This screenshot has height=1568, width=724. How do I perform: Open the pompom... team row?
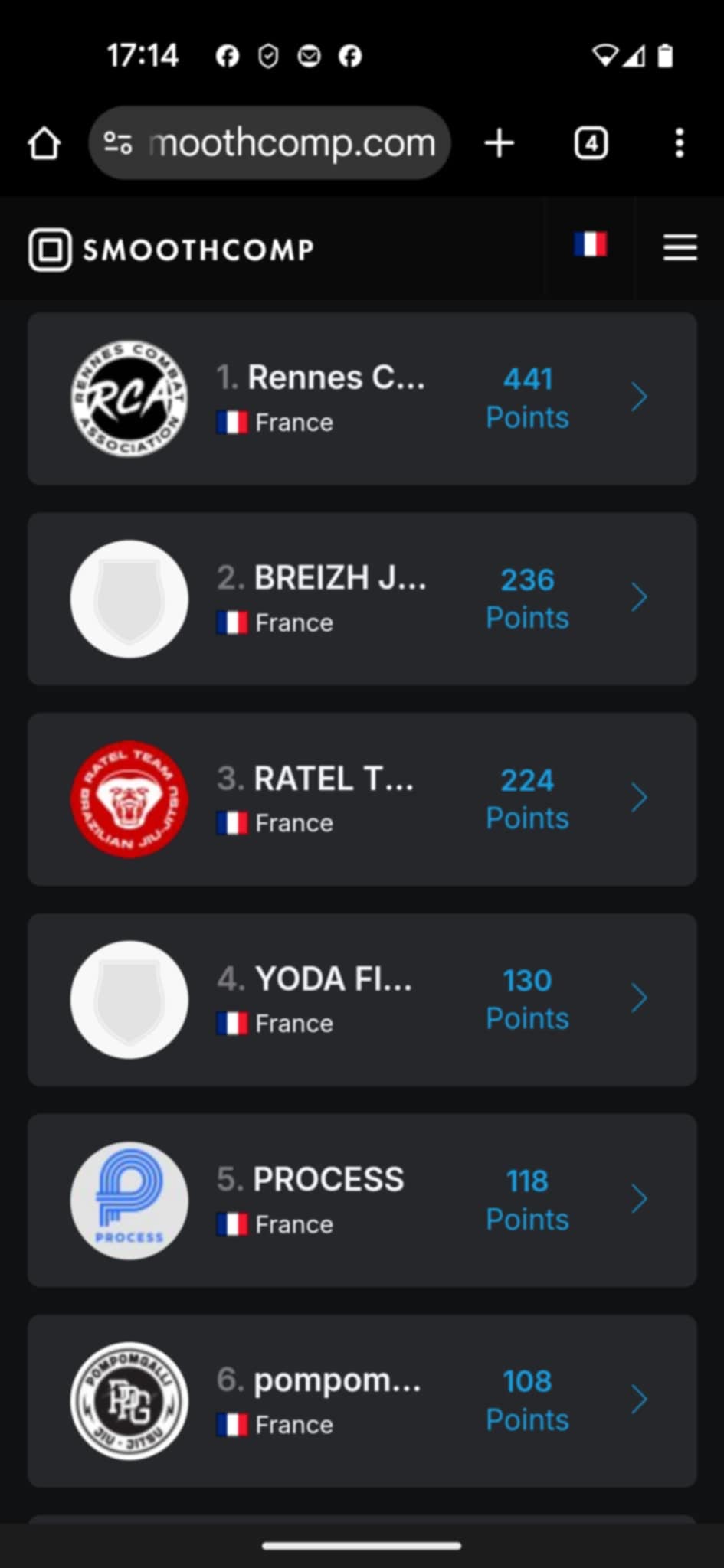coord(362,1400)
